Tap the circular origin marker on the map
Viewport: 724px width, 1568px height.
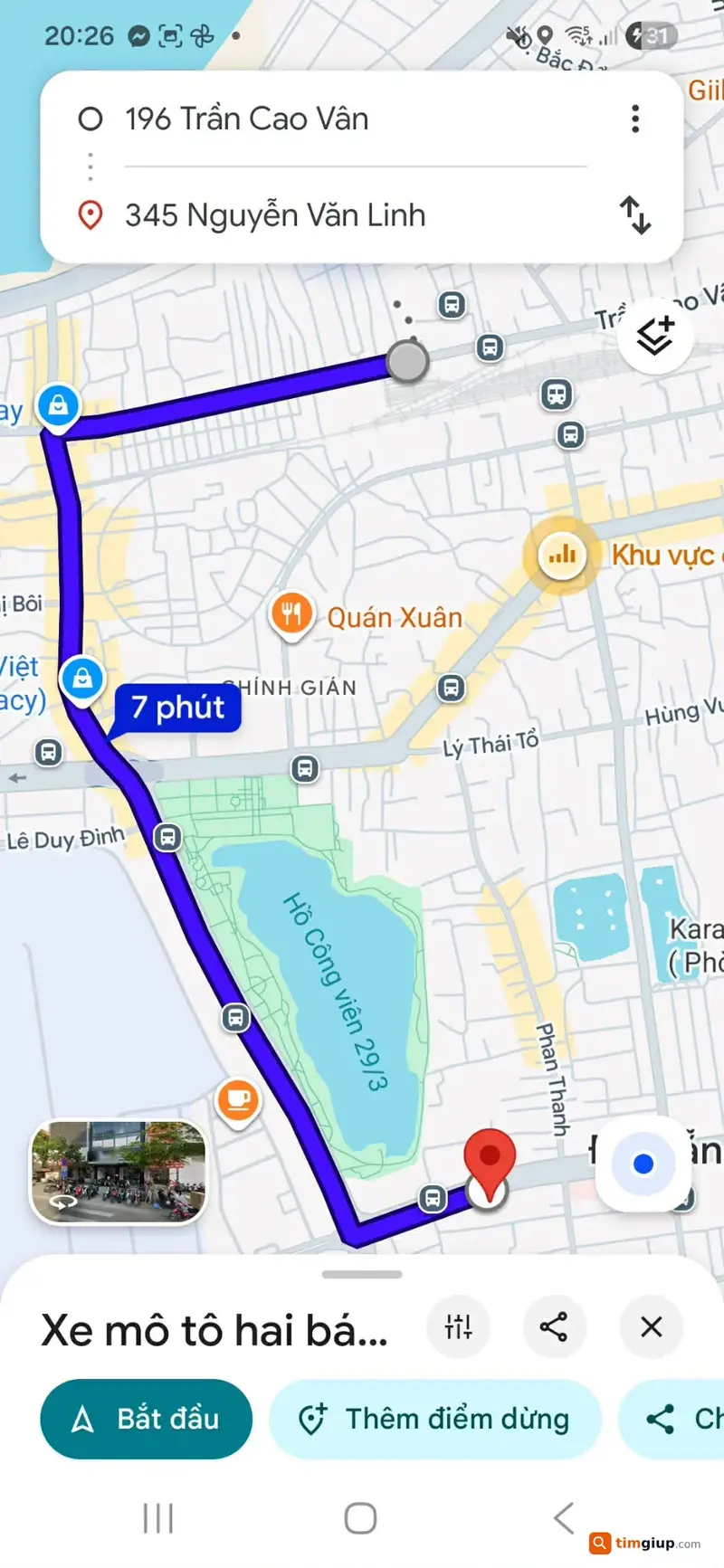pos(407,361)
